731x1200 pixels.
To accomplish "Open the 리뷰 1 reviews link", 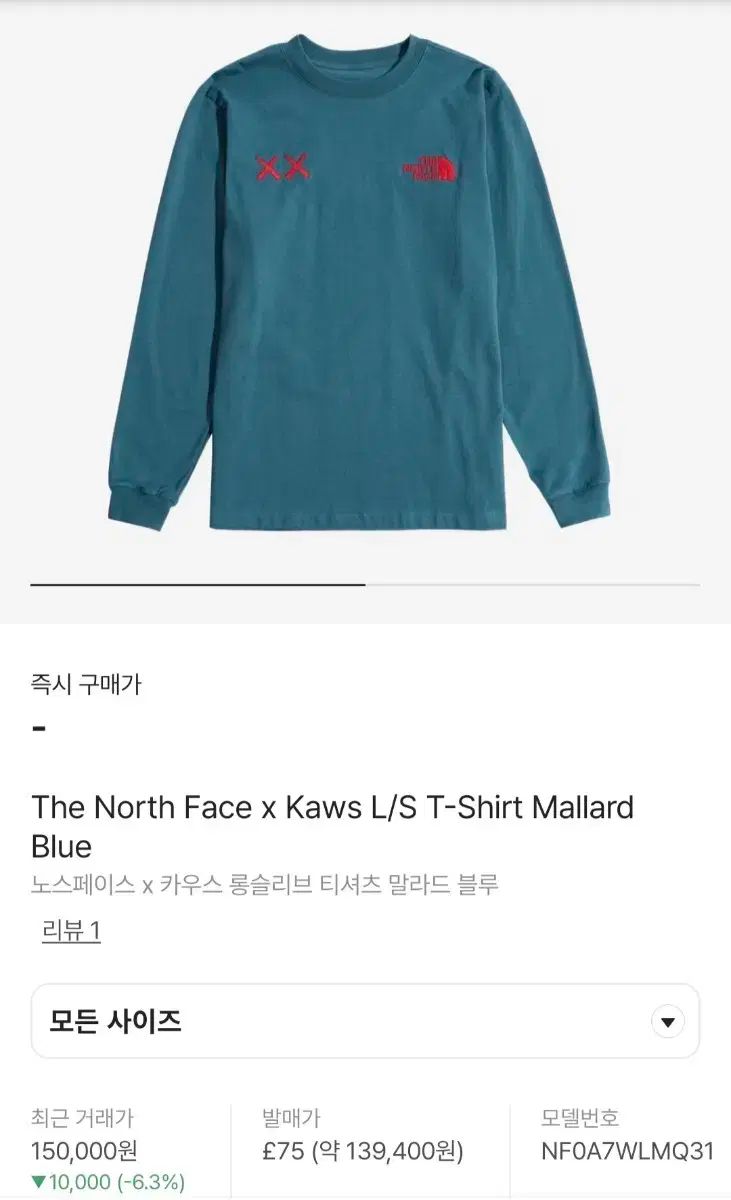I will [71, 932].
